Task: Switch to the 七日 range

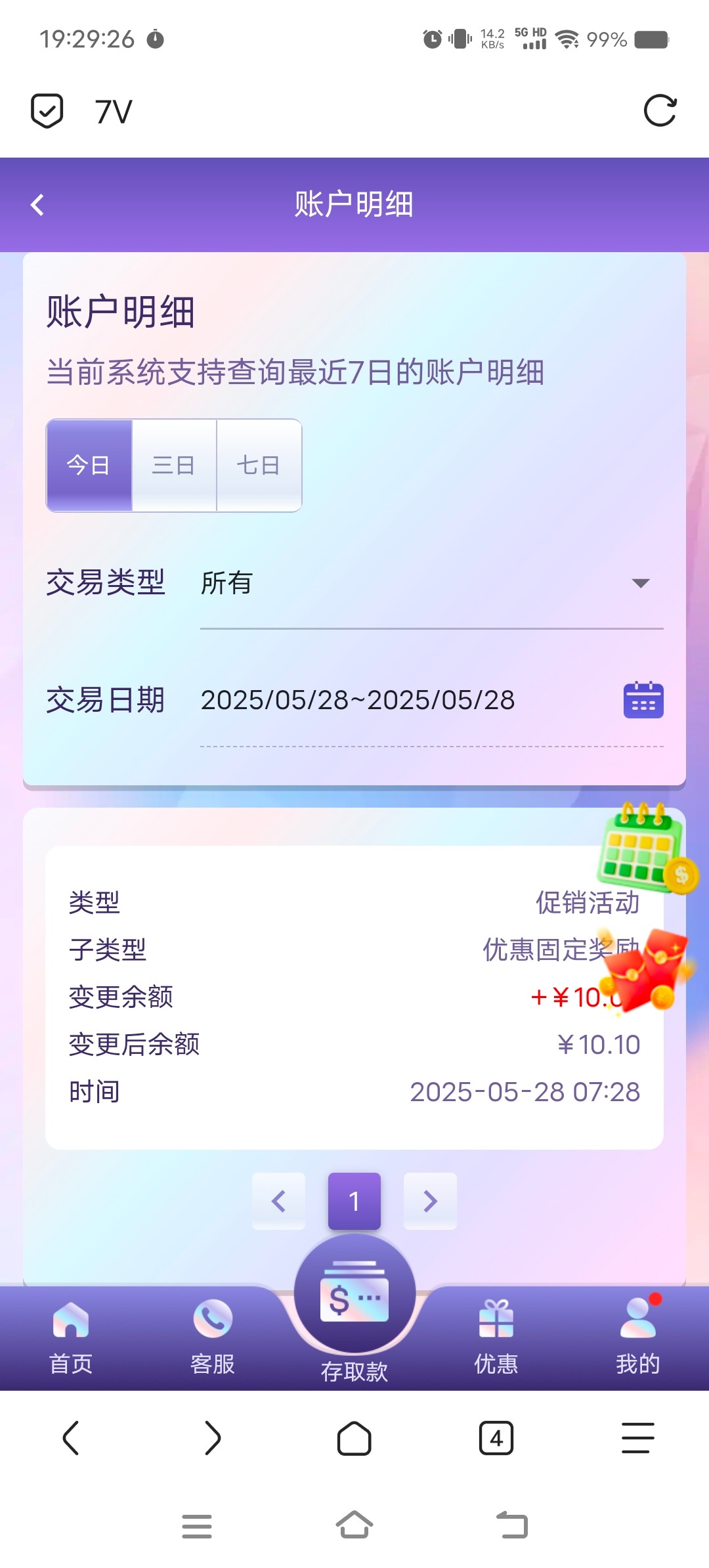Action: [259, 465]
